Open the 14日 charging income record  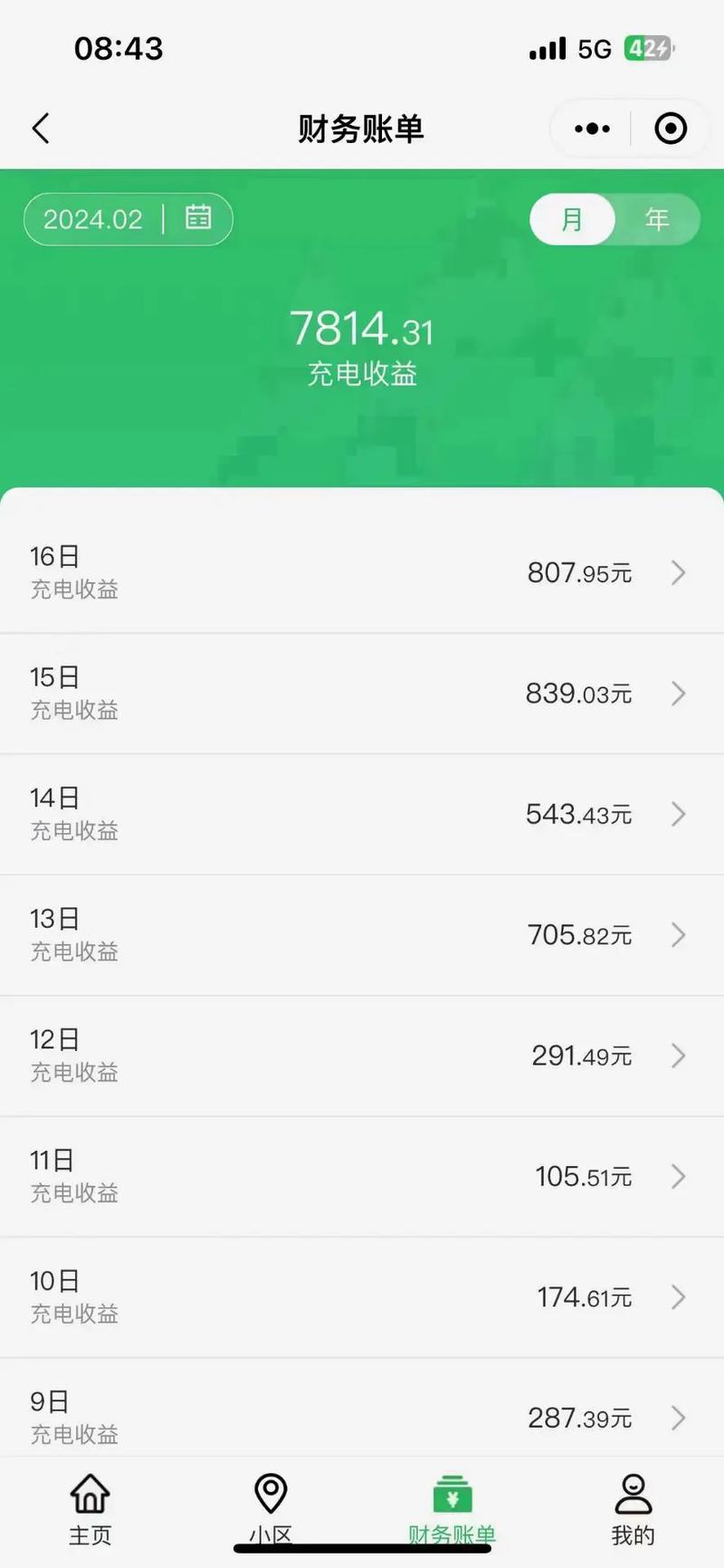pyautogui.click(x=362, y=814)
